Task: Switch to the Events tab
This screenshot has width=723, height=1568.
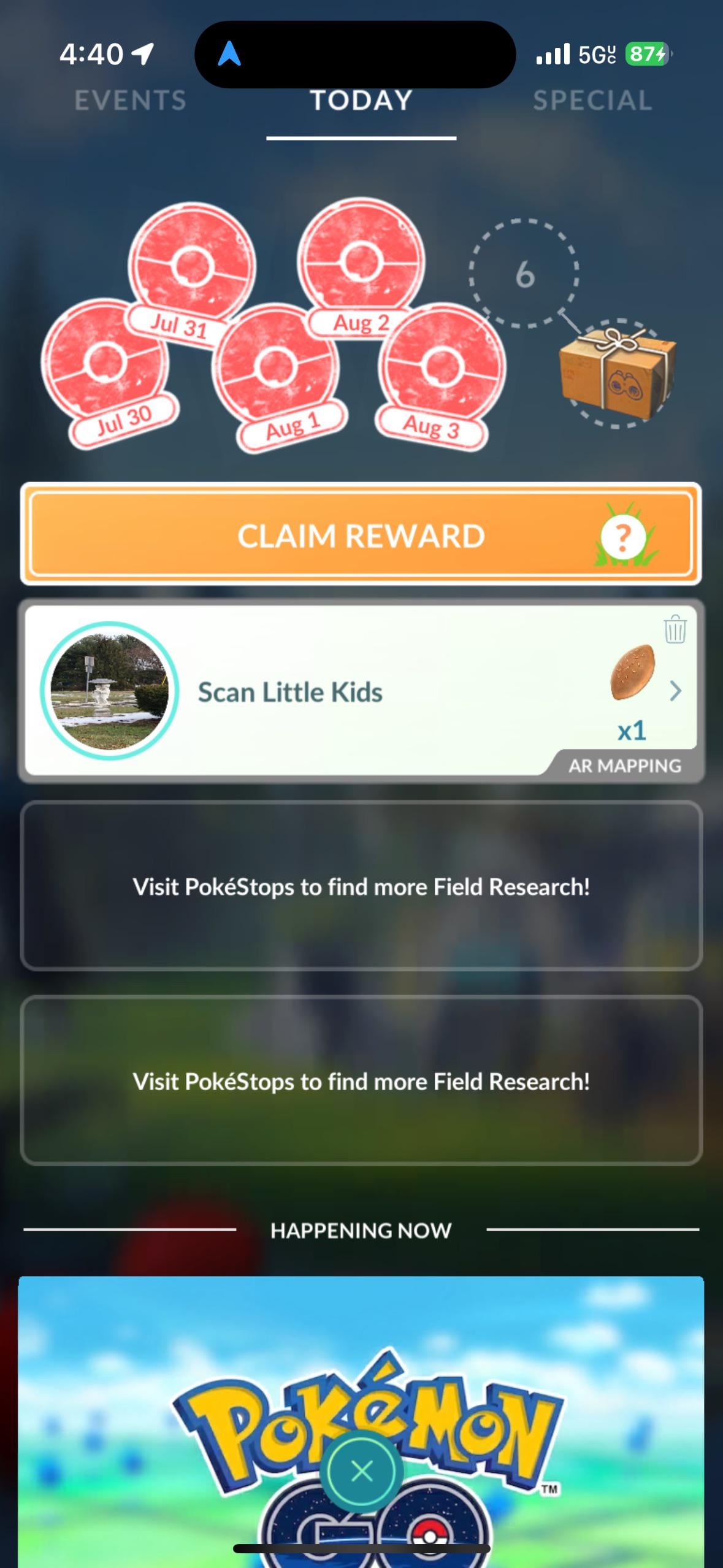Action: click(130, 101)
